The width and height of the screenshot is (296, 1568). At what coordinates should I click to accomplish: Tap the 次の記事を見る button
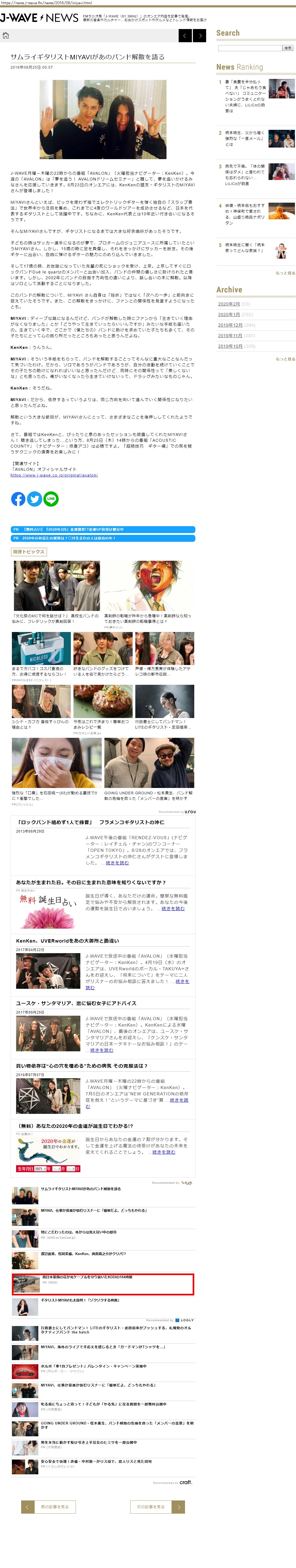[x=151, y=1507]
